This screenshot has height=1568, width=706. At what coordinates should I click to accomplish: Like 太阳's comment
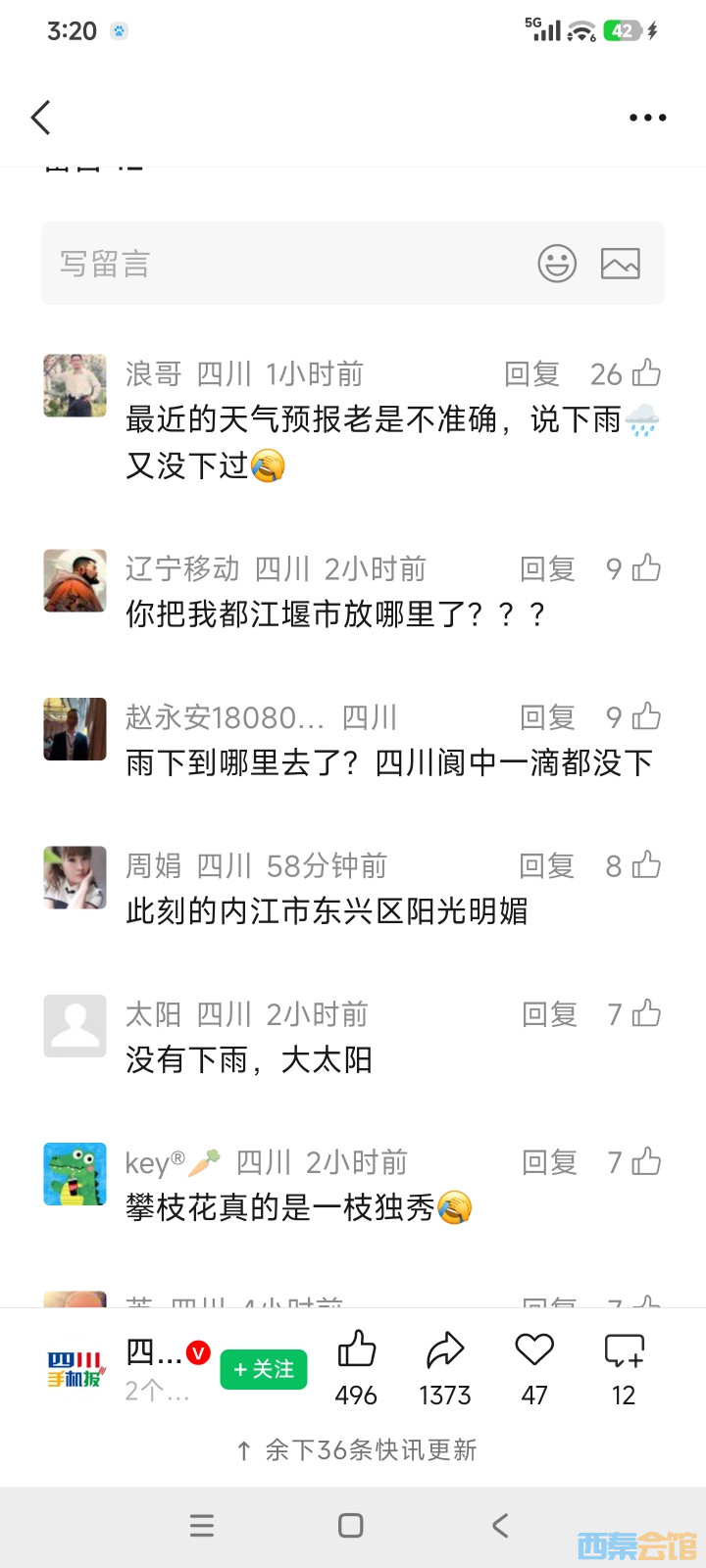click(x=645, y=1014)
